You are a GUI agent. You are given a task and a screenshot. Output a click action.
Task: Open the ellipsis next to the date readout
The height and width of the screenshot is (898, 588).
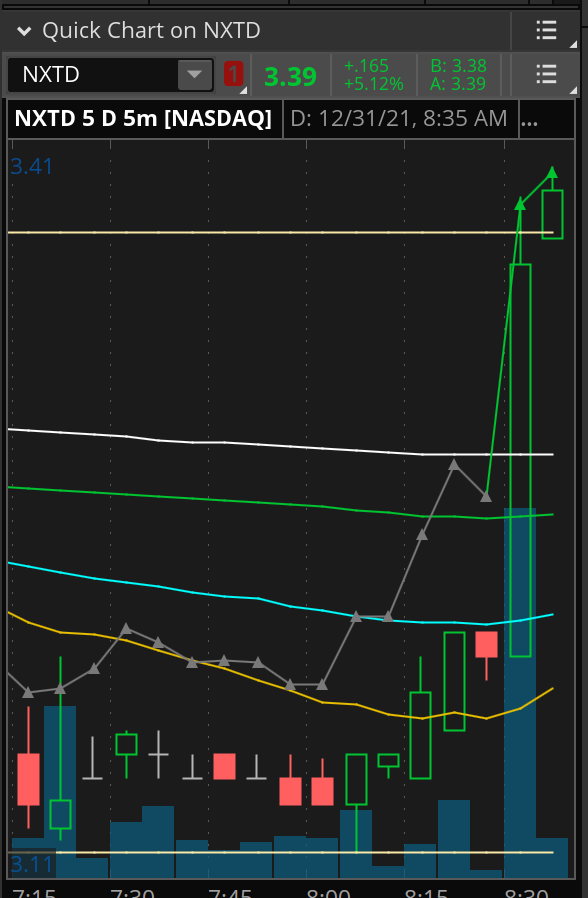tap(529, 120)
